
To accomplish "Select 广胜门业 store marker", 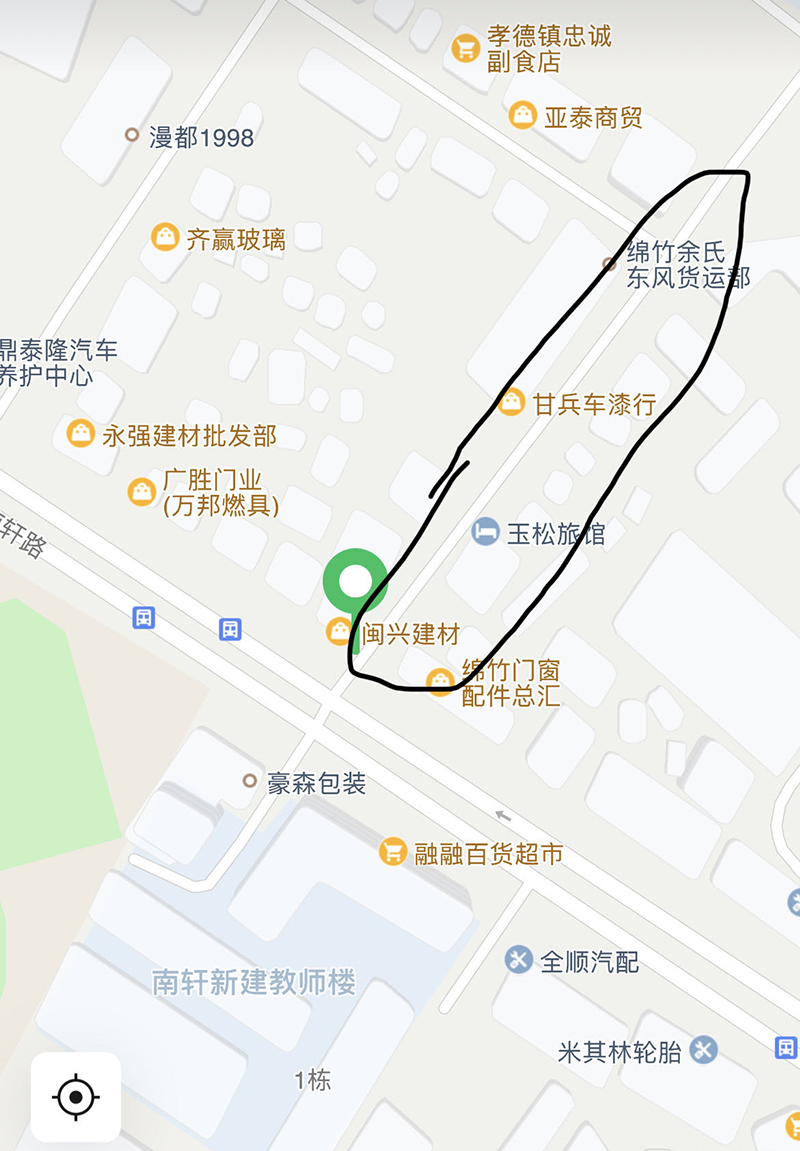I will [x=142, y=491].
